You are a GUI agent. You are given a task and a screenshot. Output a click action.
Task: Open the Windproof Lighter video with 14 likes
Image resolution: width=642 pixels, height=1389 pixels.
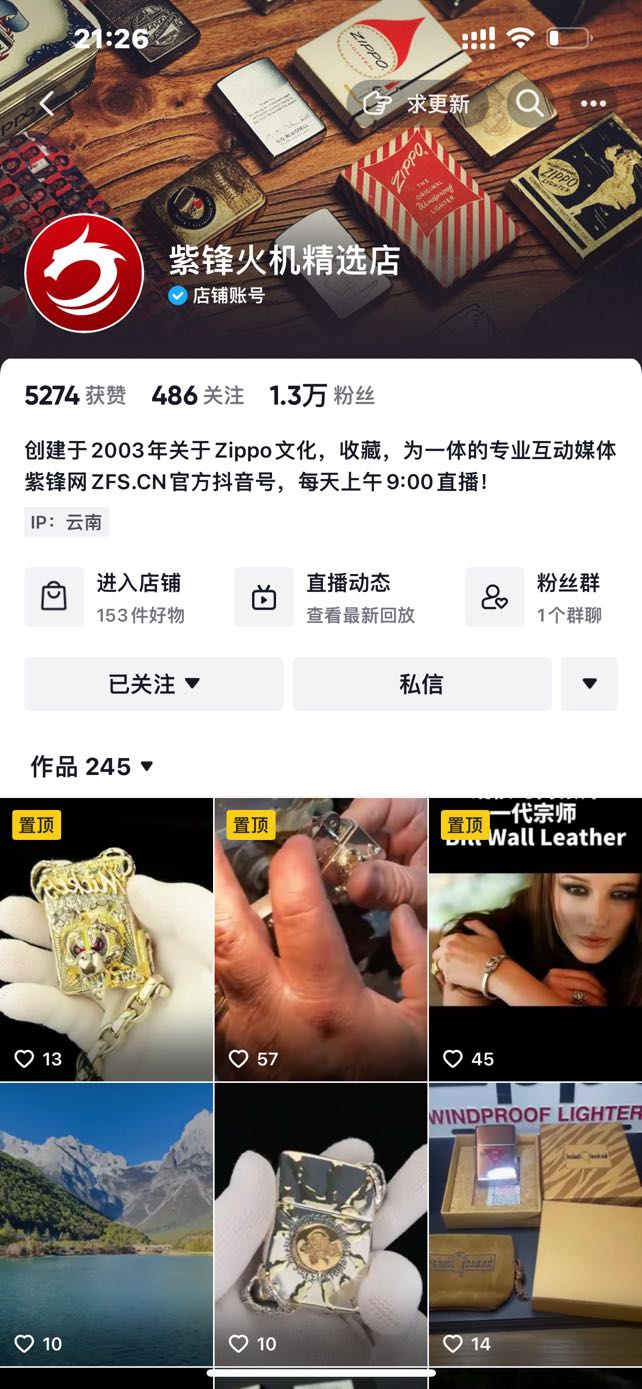click(x=535, y=1225)
